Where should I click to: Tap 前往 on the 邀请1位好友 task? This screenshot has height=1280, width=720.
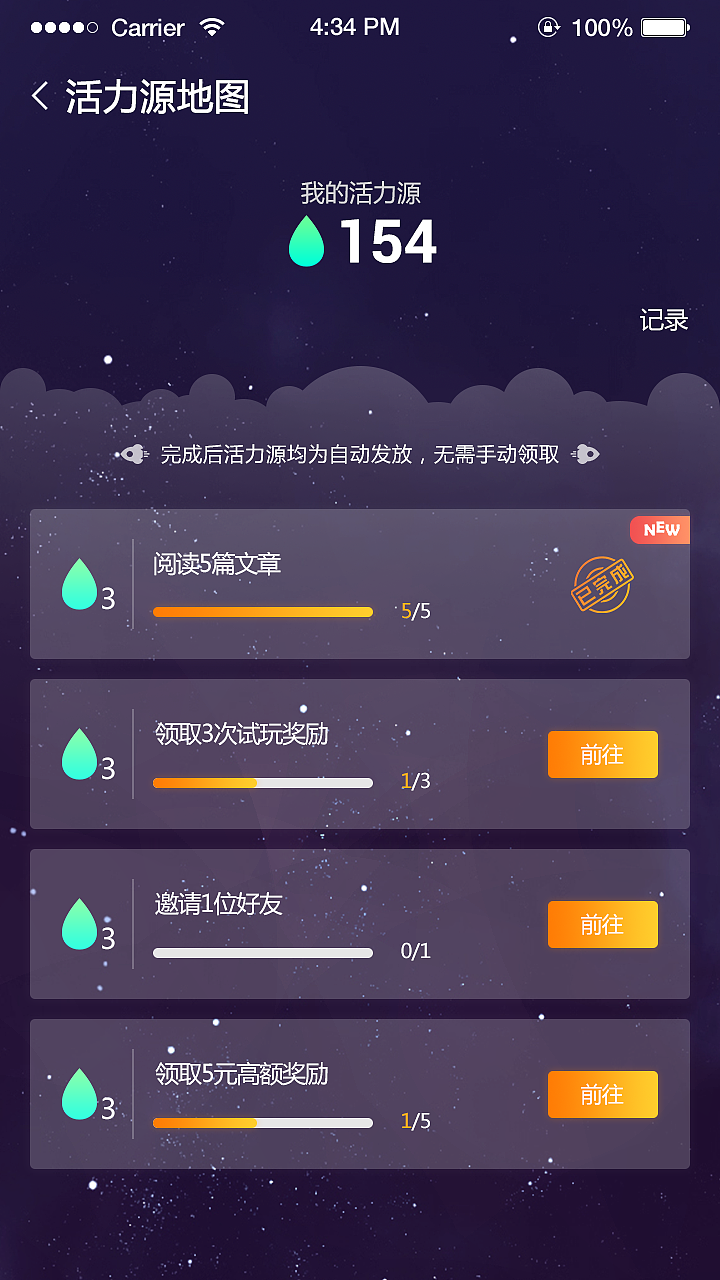(602, 924)
